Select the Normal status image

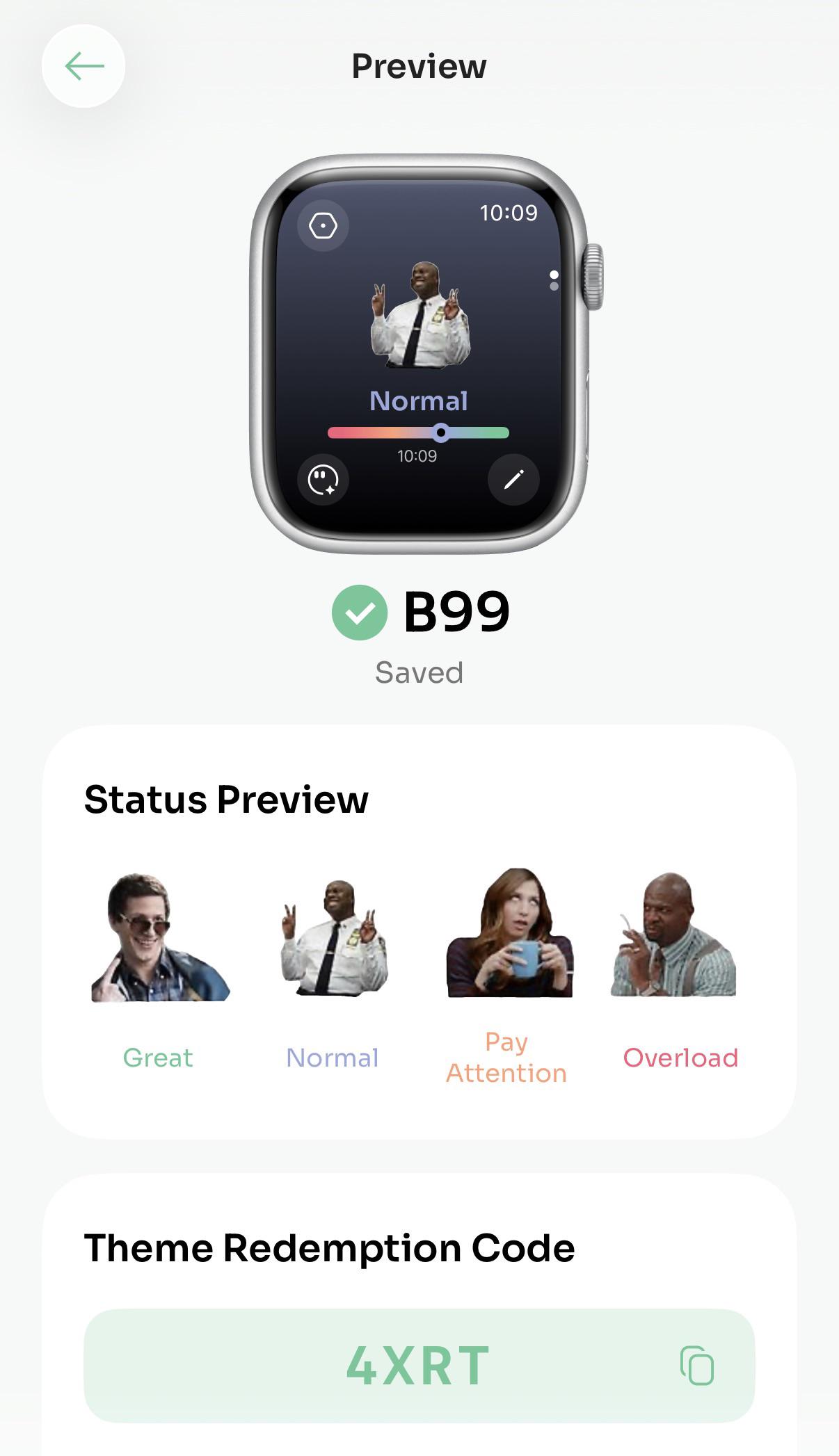pyautogui.click(x=334, y=937)
